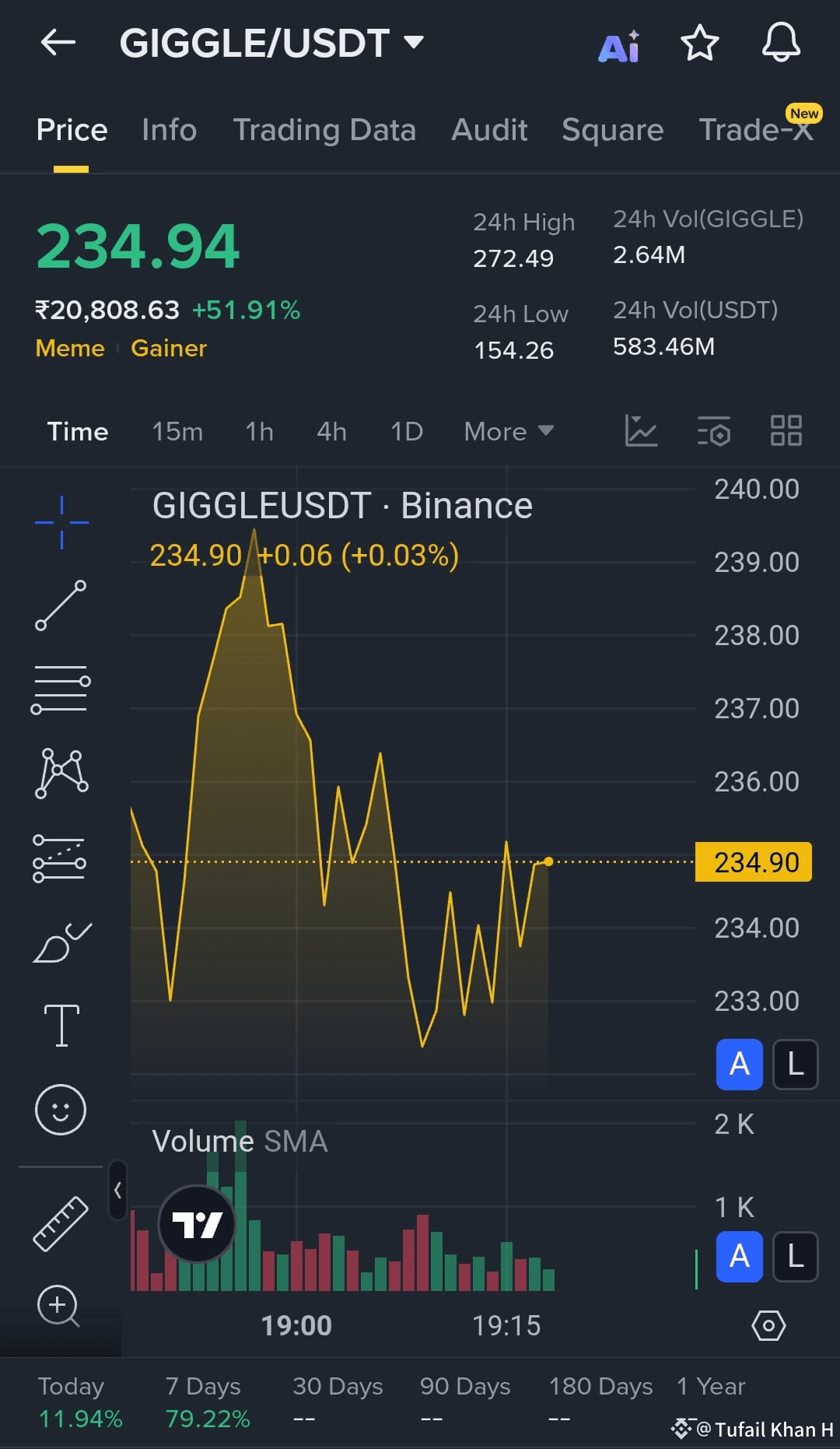Viewport: 840px width, 1449px height.
Task: Open chart settings gear below the chart
Action: [768, 1326]
